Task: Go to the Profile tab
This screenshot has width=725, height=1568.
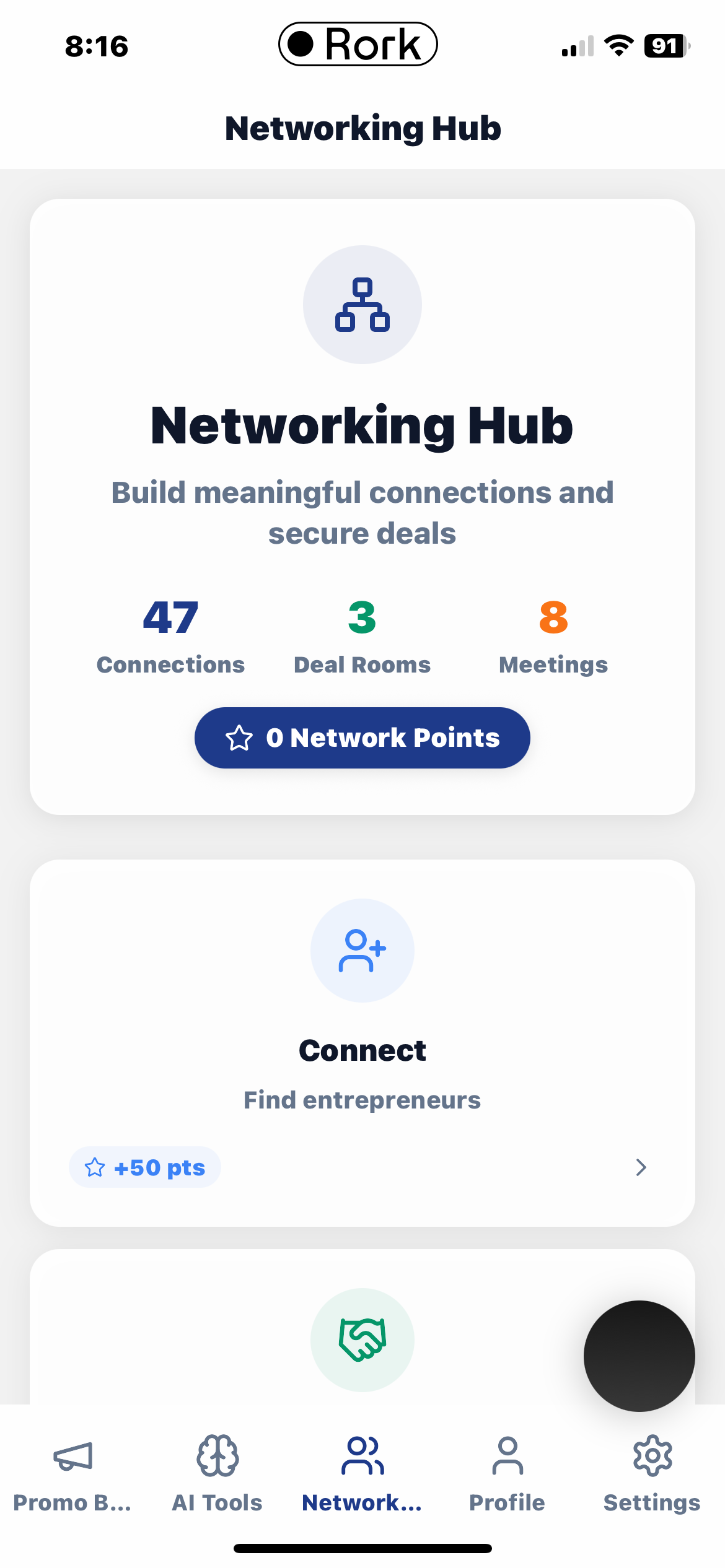Action: click(507, 1473)
